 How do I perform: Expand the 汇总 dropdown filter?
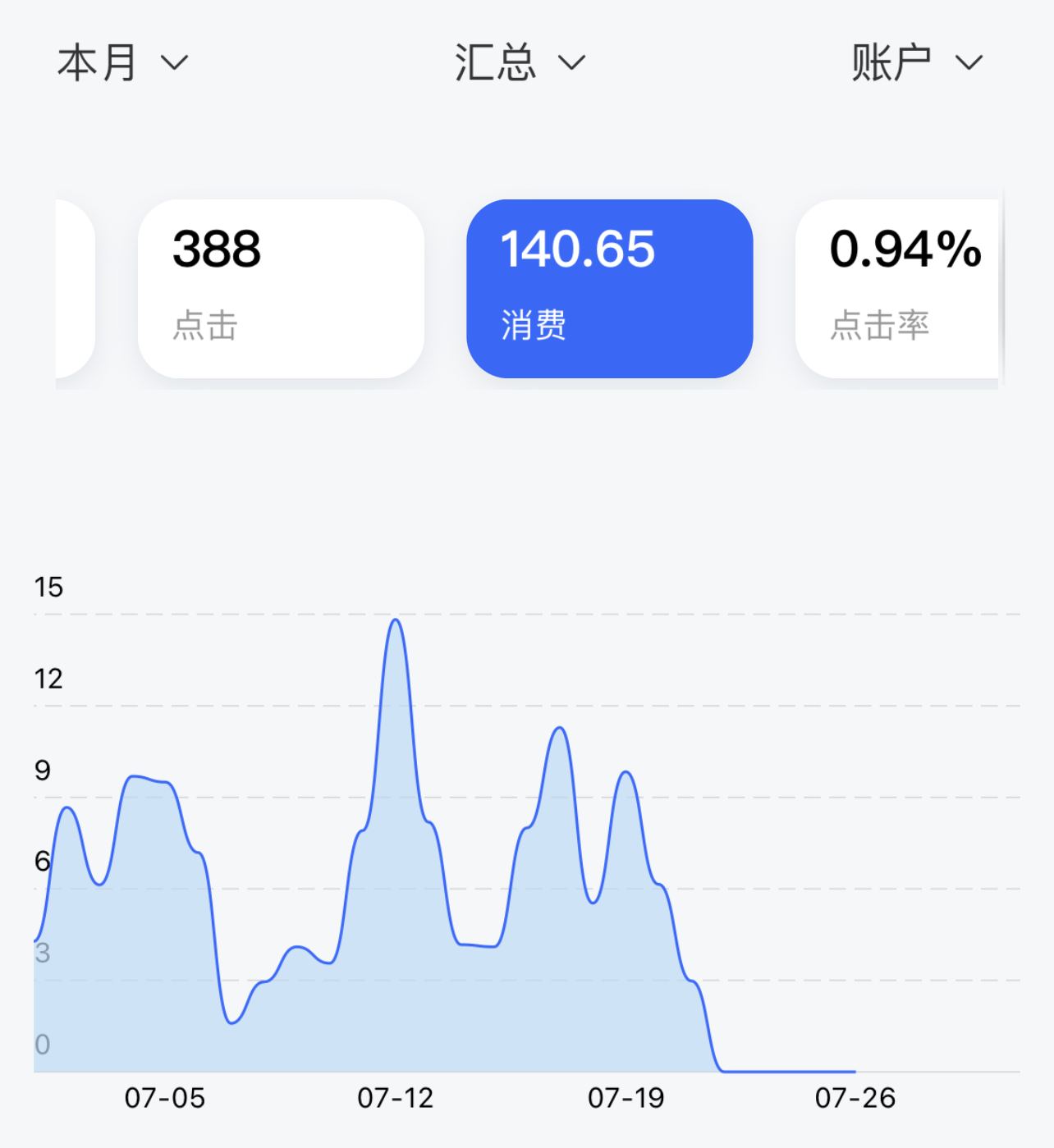point(520,62)
